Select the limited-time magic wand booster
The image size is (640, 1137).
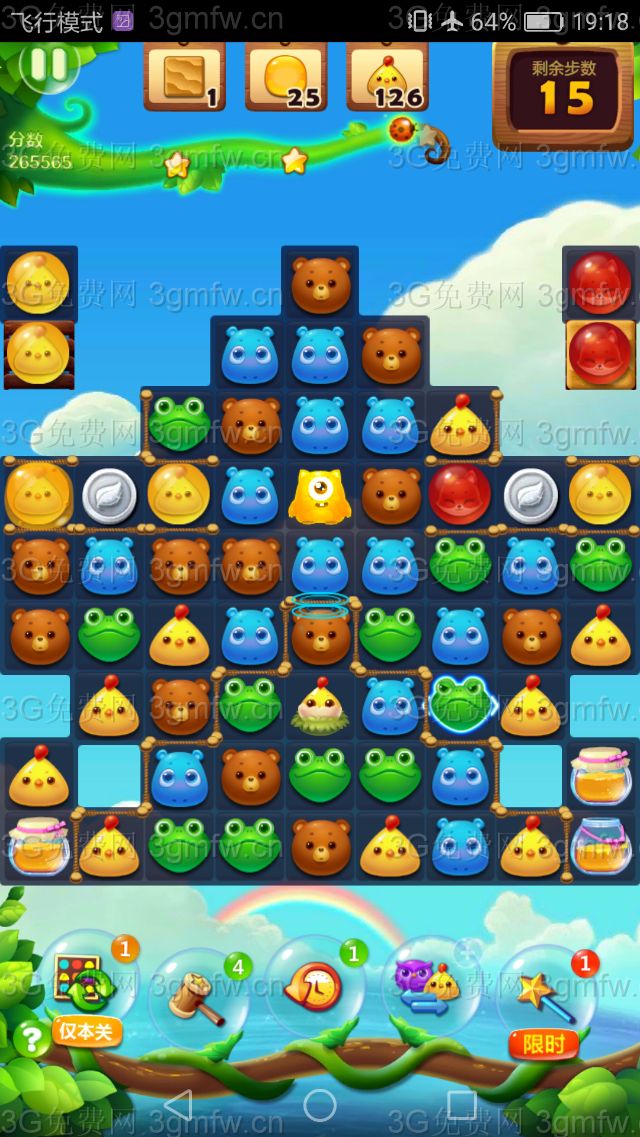546,992
